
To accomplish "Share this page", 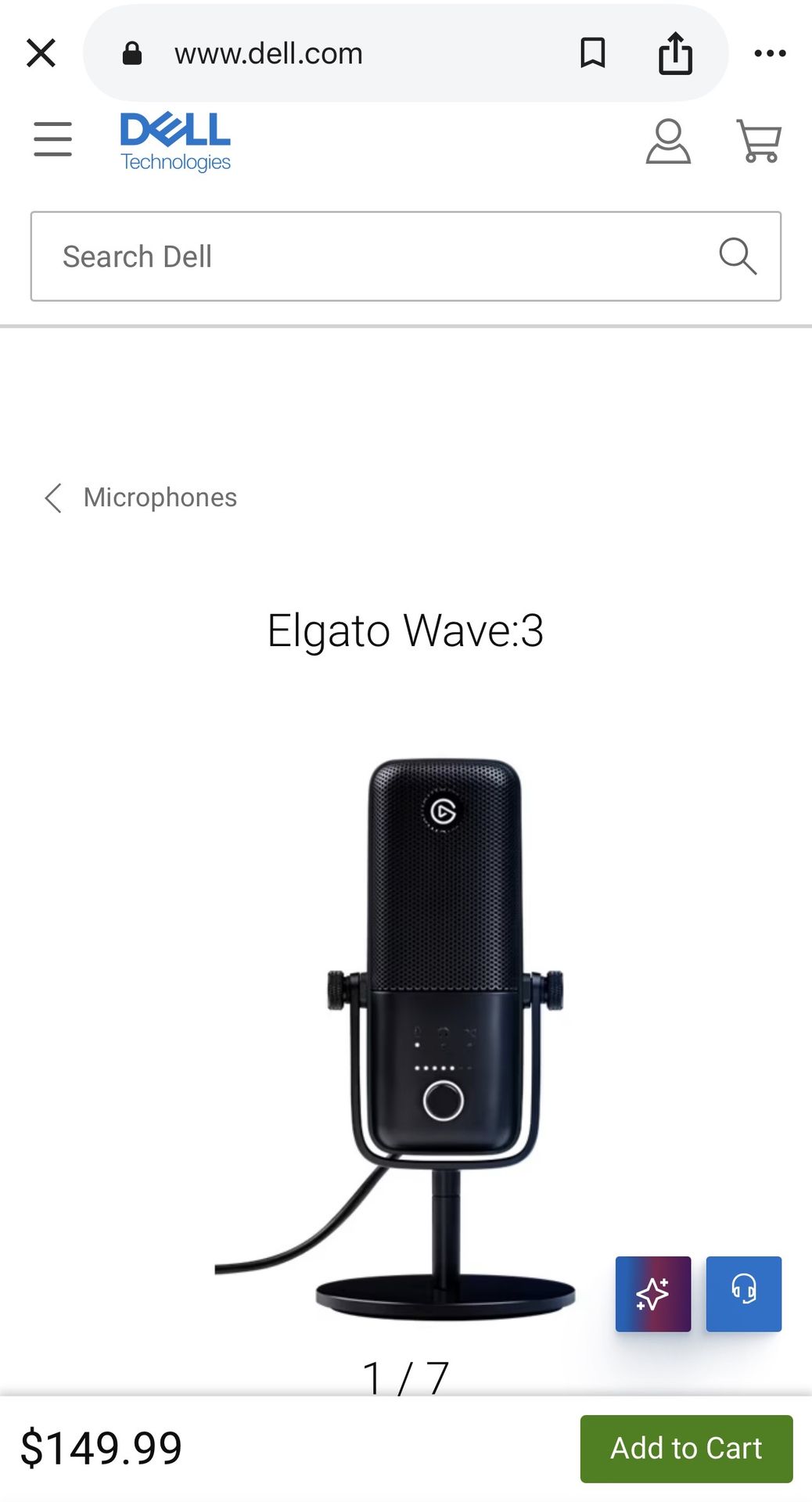I will click(675, 53).
